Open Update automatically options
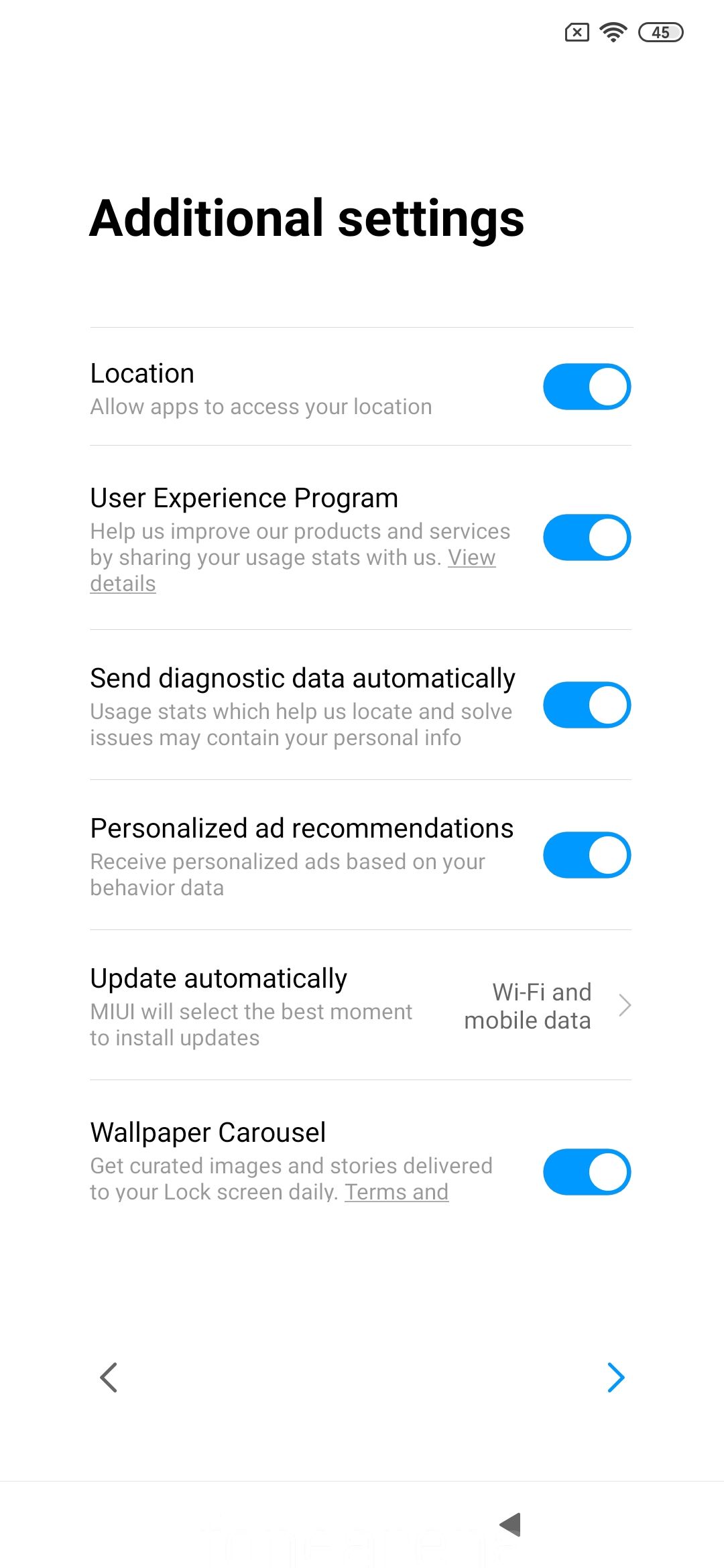This screenshot has width=724, height=1568. pos(361,1006)
